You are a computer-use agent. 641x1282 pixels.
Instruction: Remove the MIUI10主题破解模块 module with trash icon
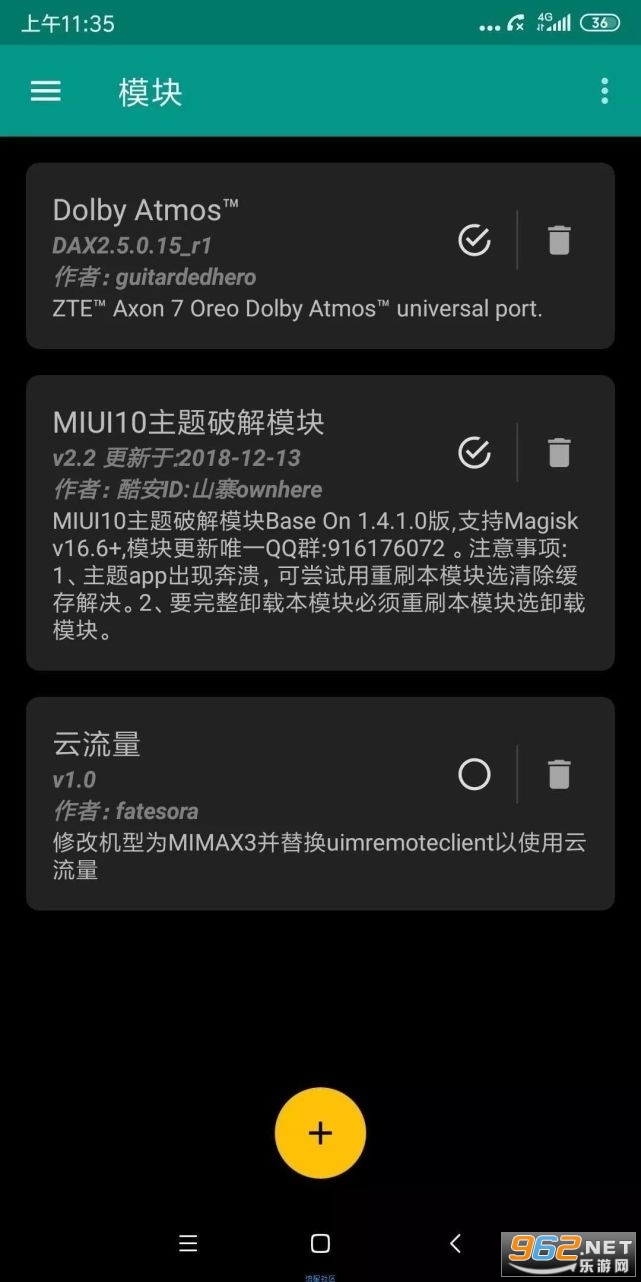click(559, 452)
